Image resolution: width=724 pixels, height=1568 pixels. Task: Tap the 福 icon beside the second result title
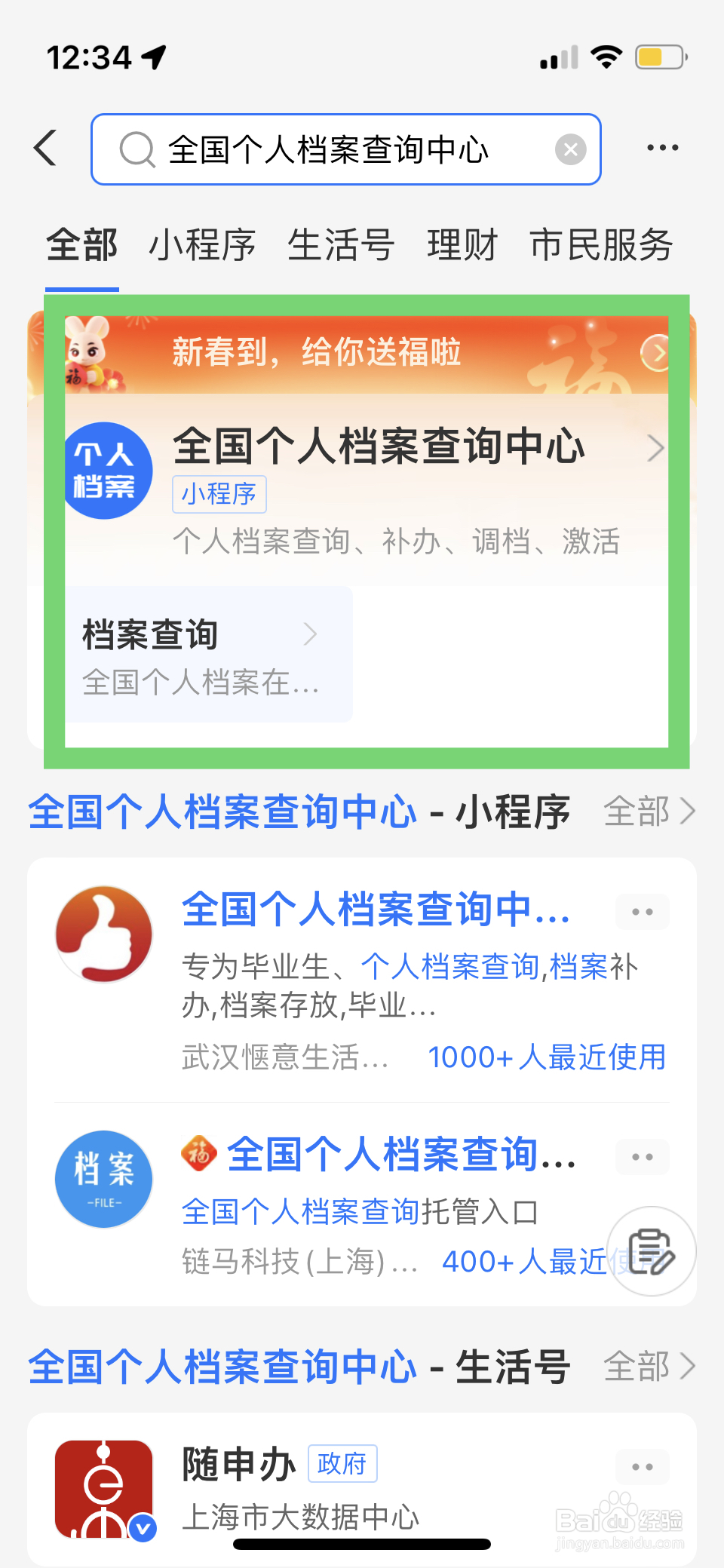199,1153
